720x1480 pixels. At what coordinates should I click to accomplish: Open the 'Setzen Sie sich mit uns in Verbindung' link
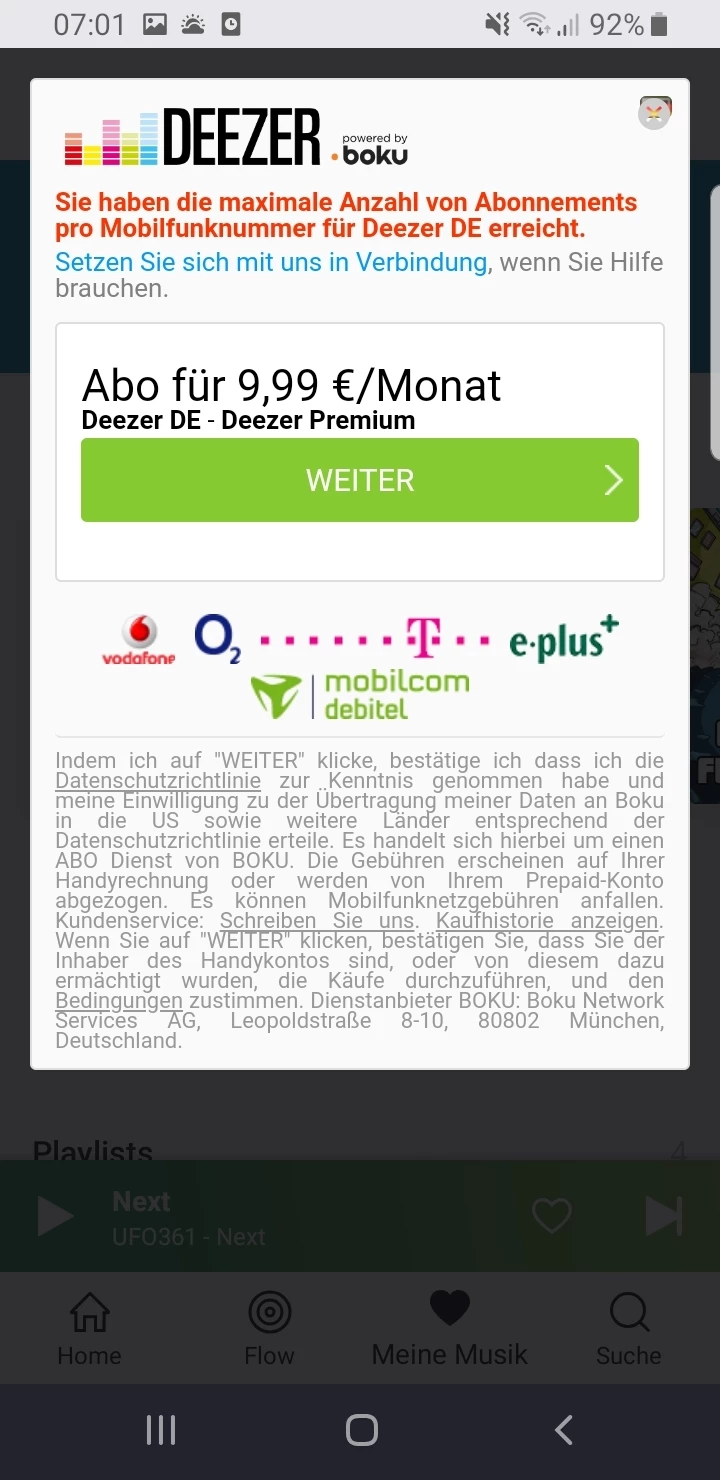(x=271, y=263)
